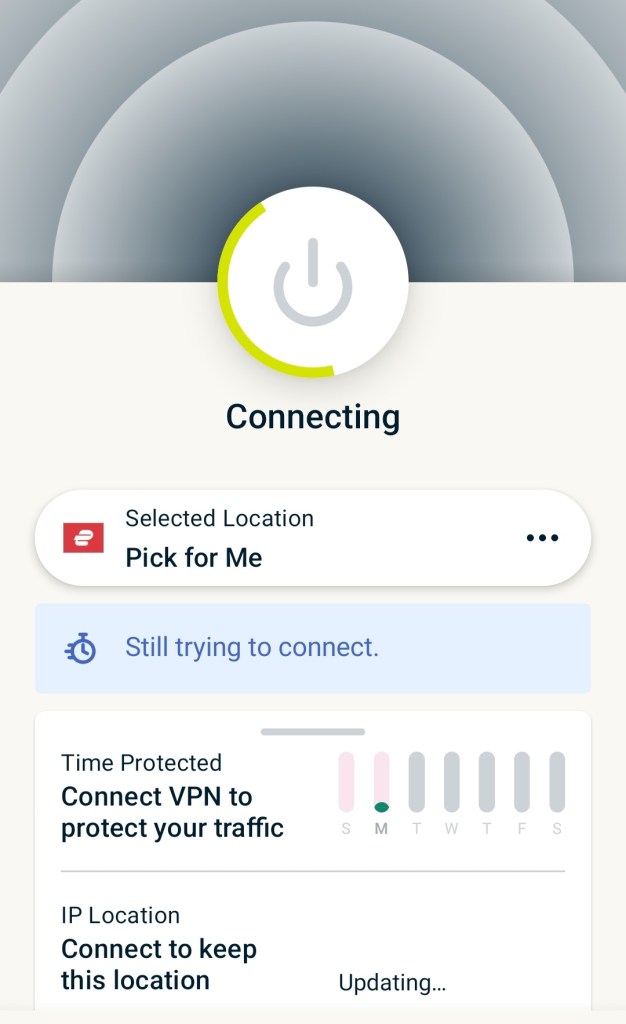The width and height of the screenshot is (626, 1024).
Task: Expand the panel with the drag handle
Action: (312, 732)
